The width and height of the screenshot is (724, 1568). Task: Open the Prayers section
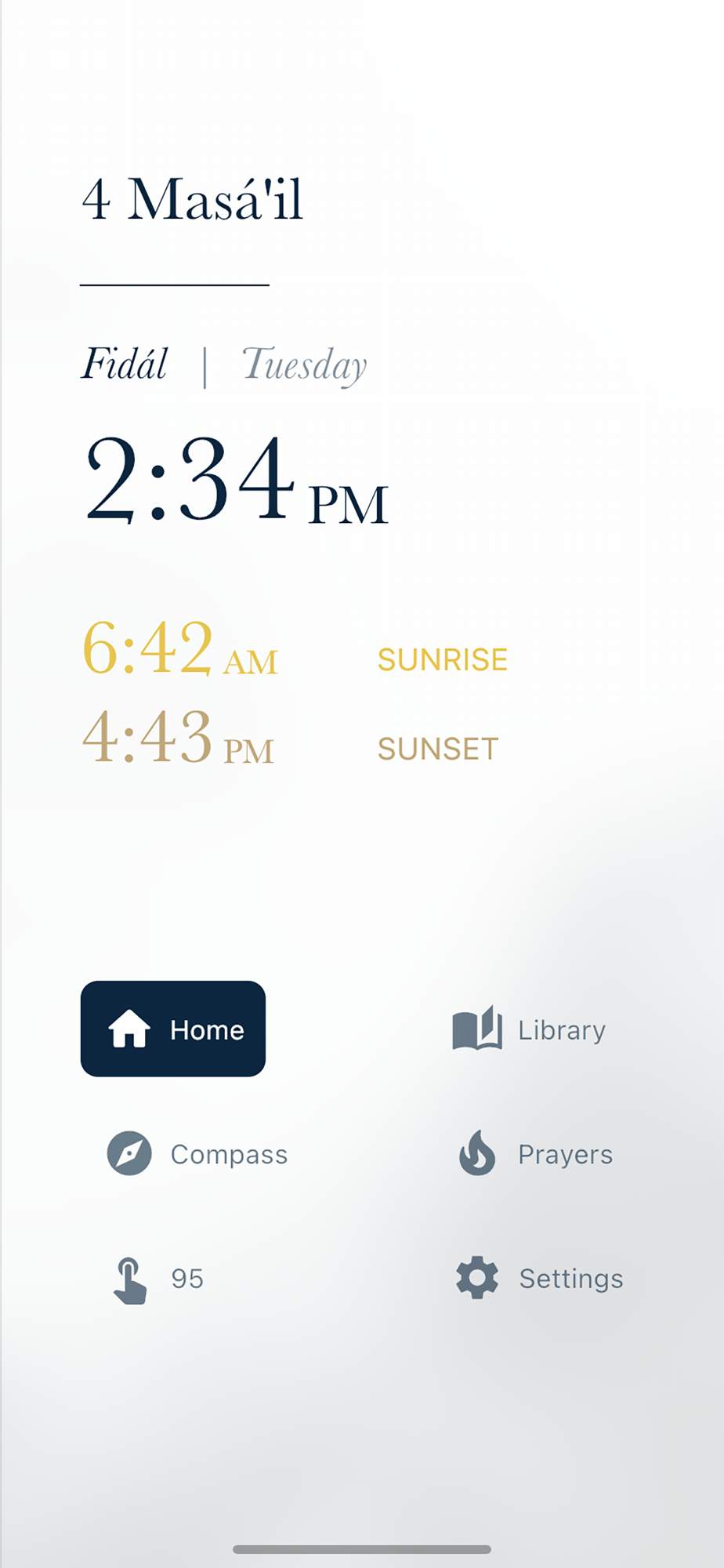[x=535, y=1153]
